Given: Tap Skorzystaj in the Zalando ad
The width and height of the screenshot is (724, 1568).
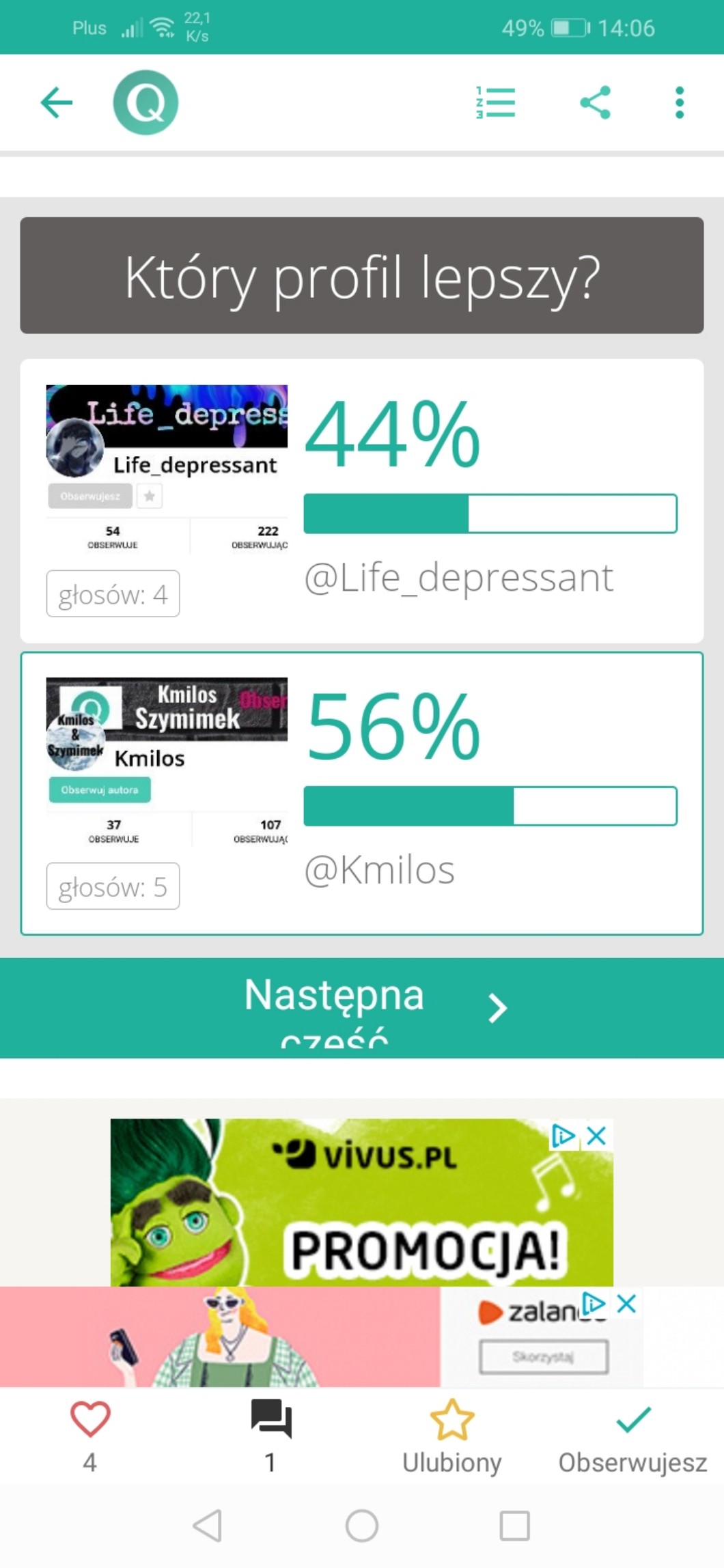Looking at the screenshot, I should click(x=544, y=1356).
